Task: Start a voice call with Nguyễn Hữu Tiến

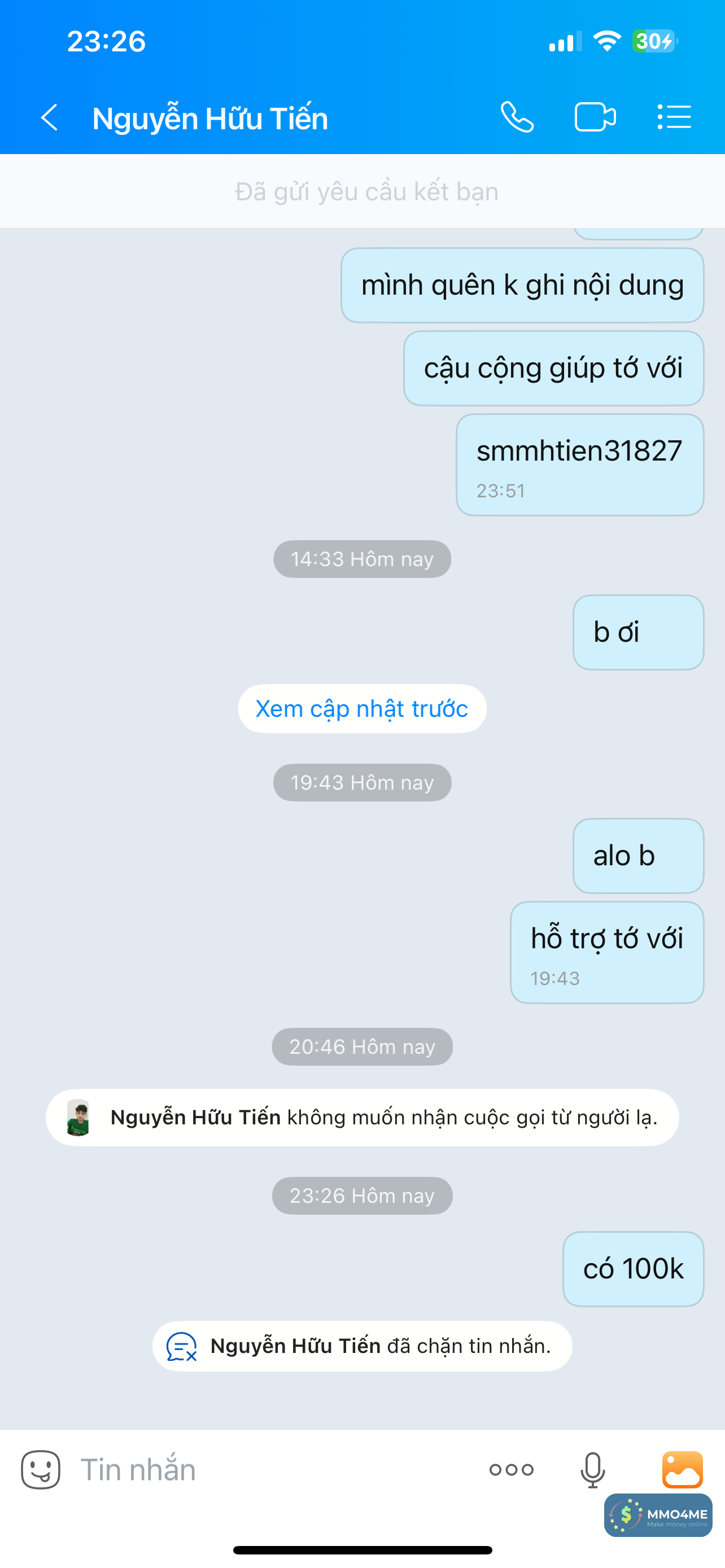Action: [x=517, y=117]
